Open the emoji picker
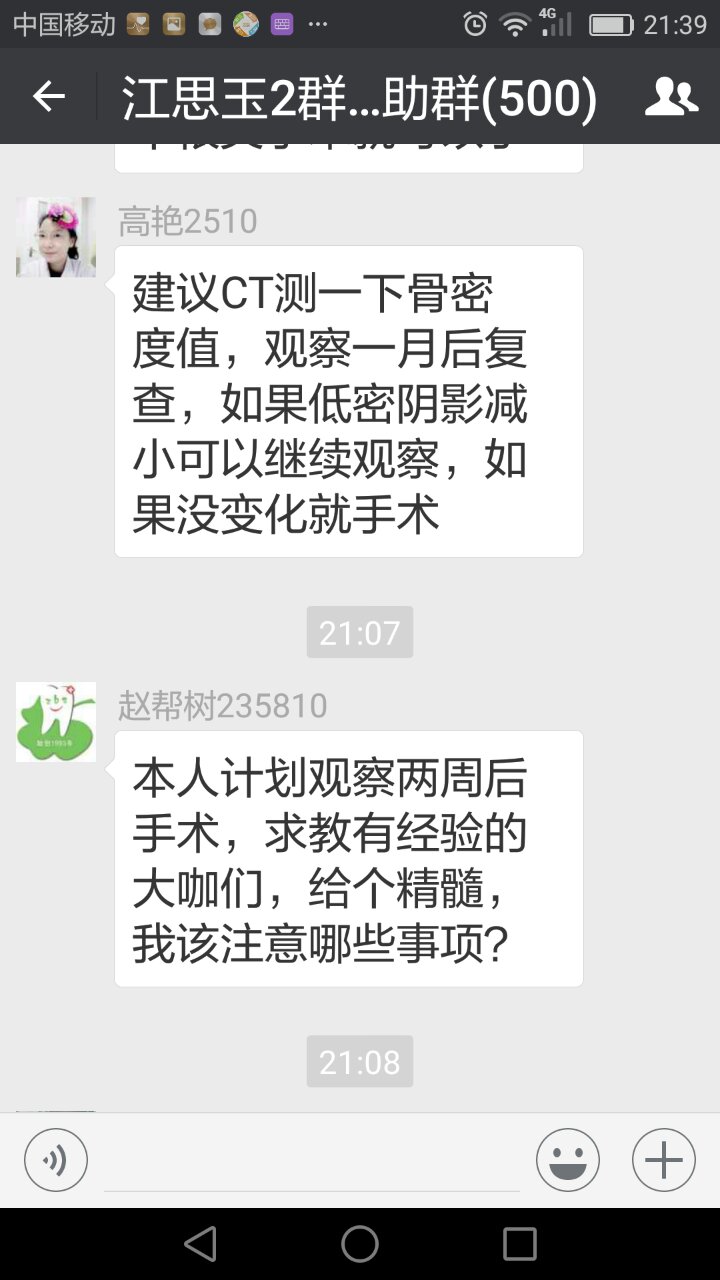Screen dimensions: 720x1280 click(568, 1160)
